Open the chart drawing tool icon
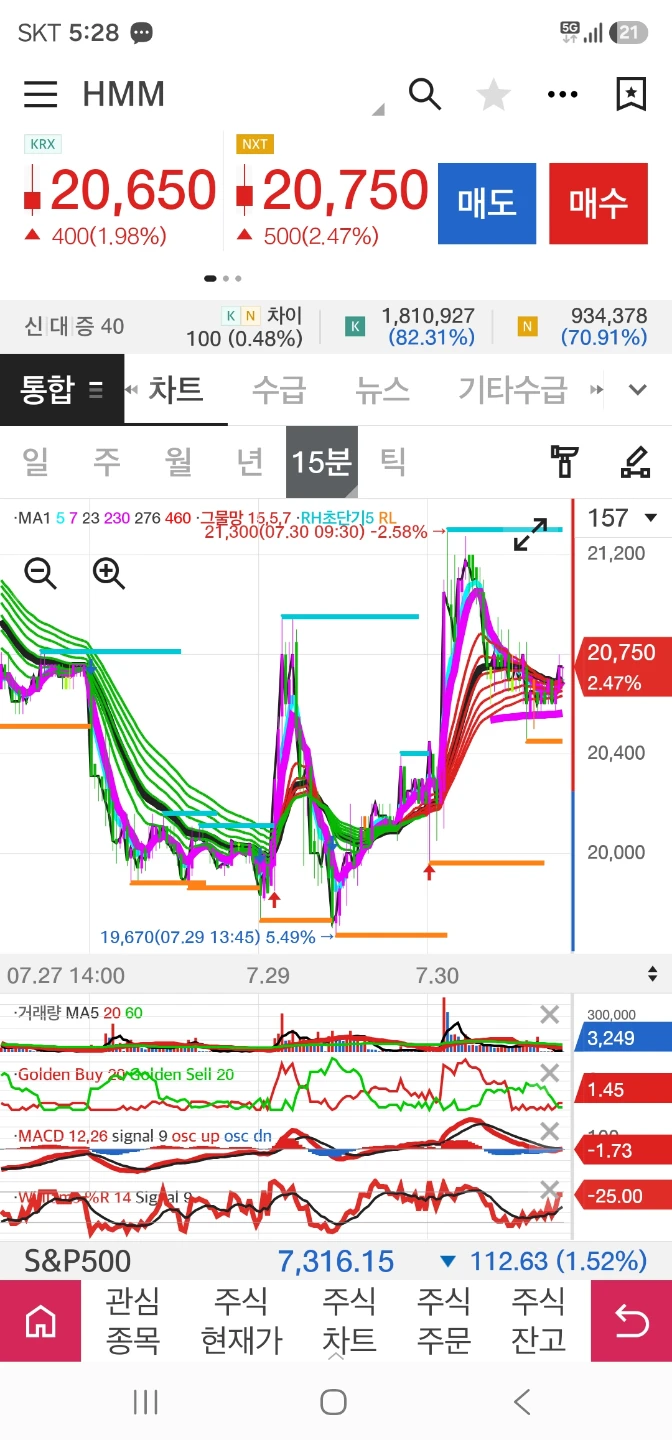This screenshot has height=1440, width=672. 635,462
